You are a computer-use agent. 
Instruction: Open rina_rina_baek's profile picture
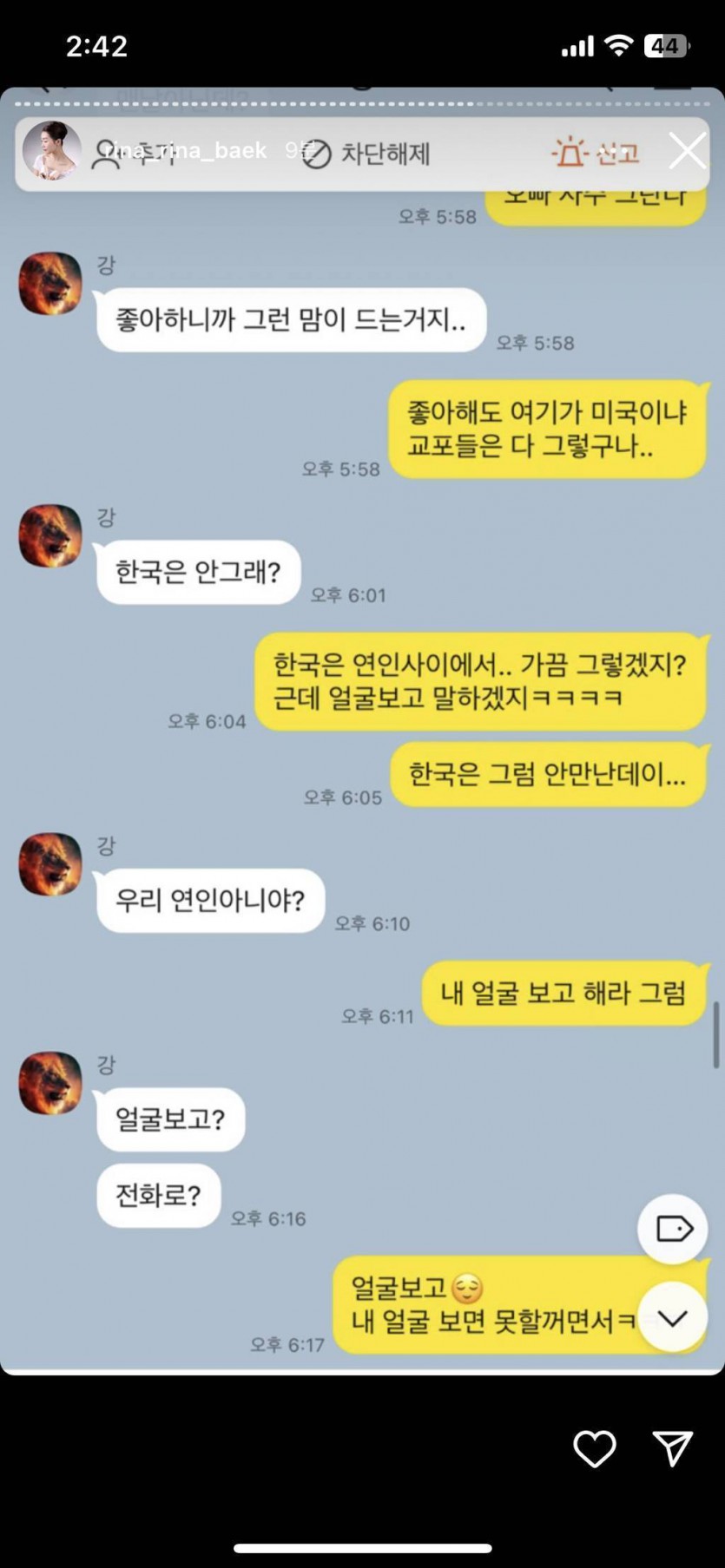click(51, 151)
